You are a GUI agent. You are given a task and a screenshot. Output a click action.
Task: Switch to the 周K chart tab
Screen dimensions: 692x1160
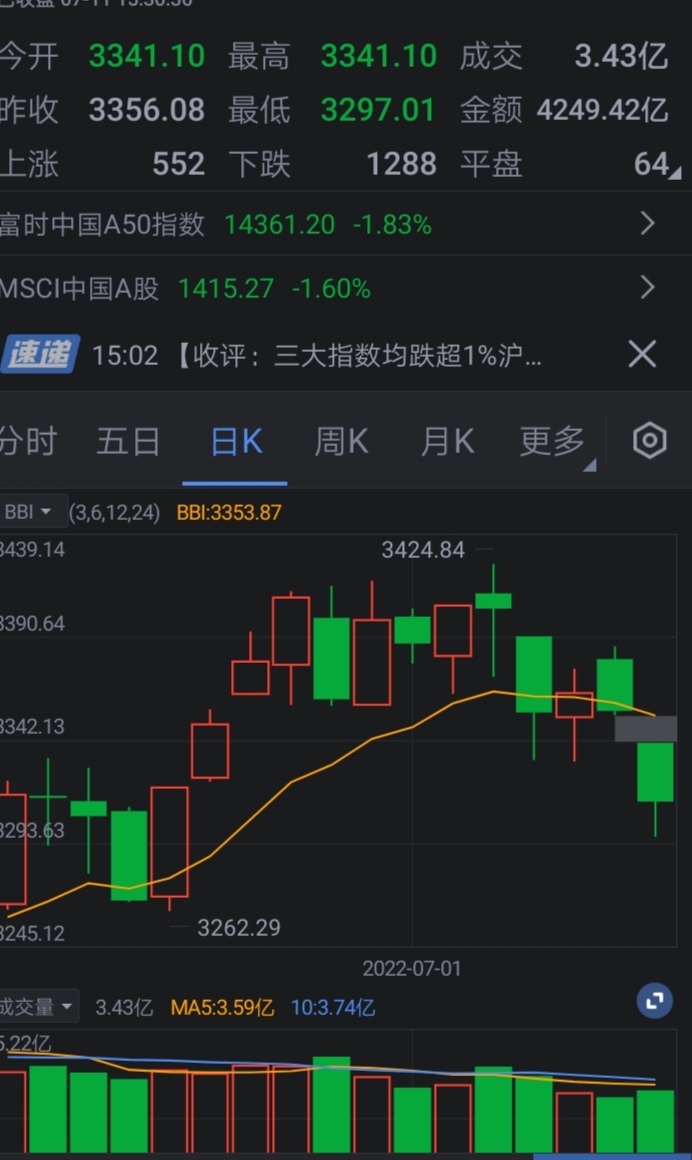tap(341, 441)
